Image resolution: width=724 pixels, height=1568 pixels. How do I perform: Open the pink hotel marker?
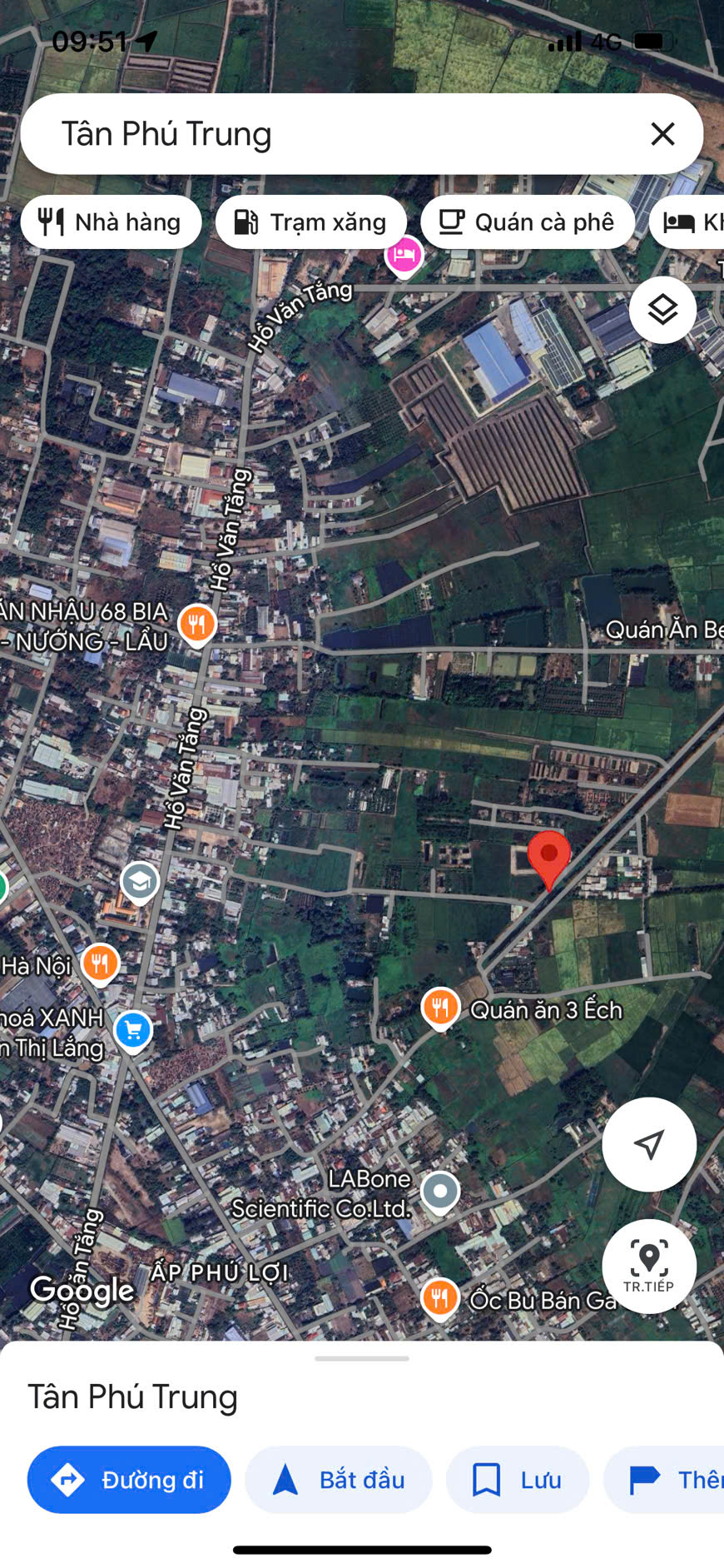tap(404, 255)
